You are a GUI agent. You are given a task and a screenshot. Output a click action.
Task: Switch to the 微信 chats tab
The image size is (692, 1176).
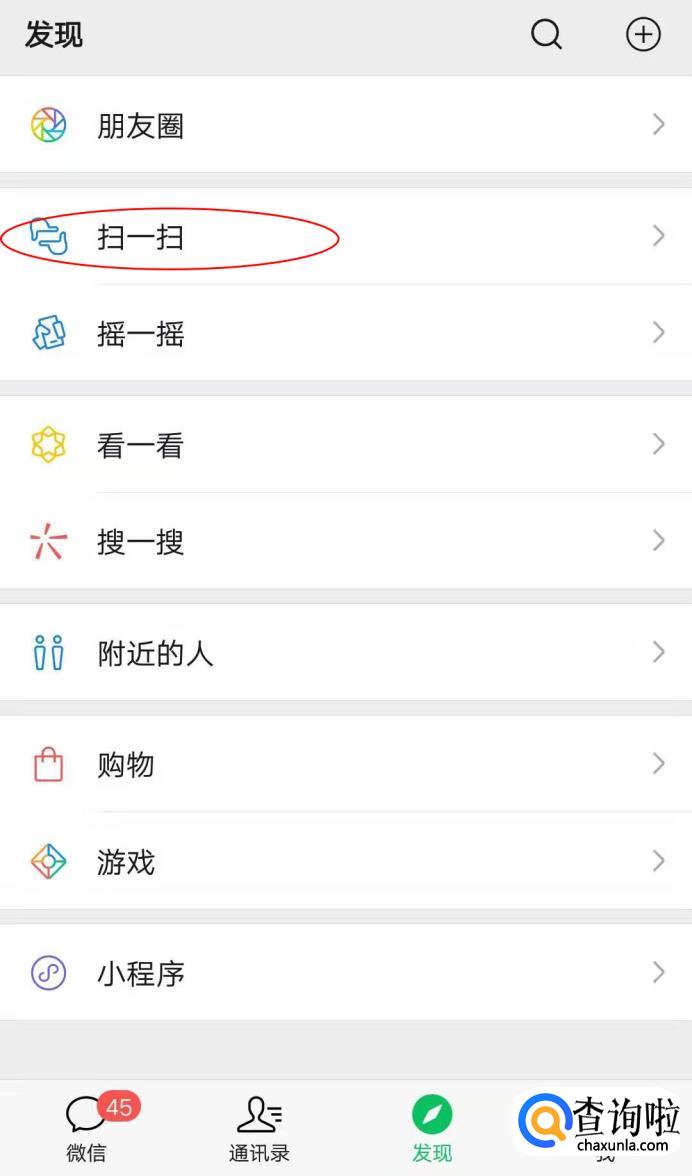click(x=87, y=1128)
